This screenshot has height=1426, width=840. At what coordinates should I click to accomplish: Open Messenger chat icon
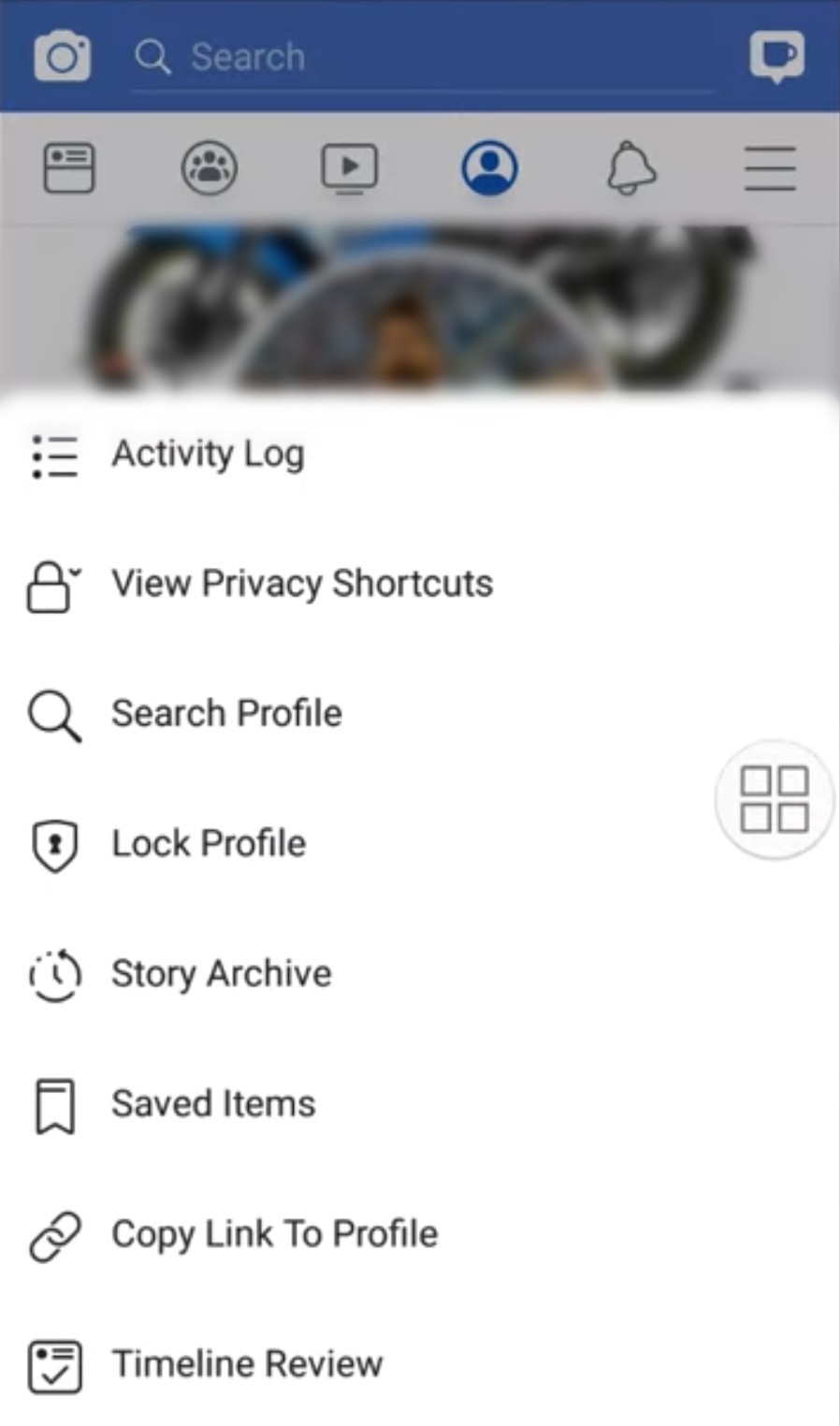tap(776, 56)
